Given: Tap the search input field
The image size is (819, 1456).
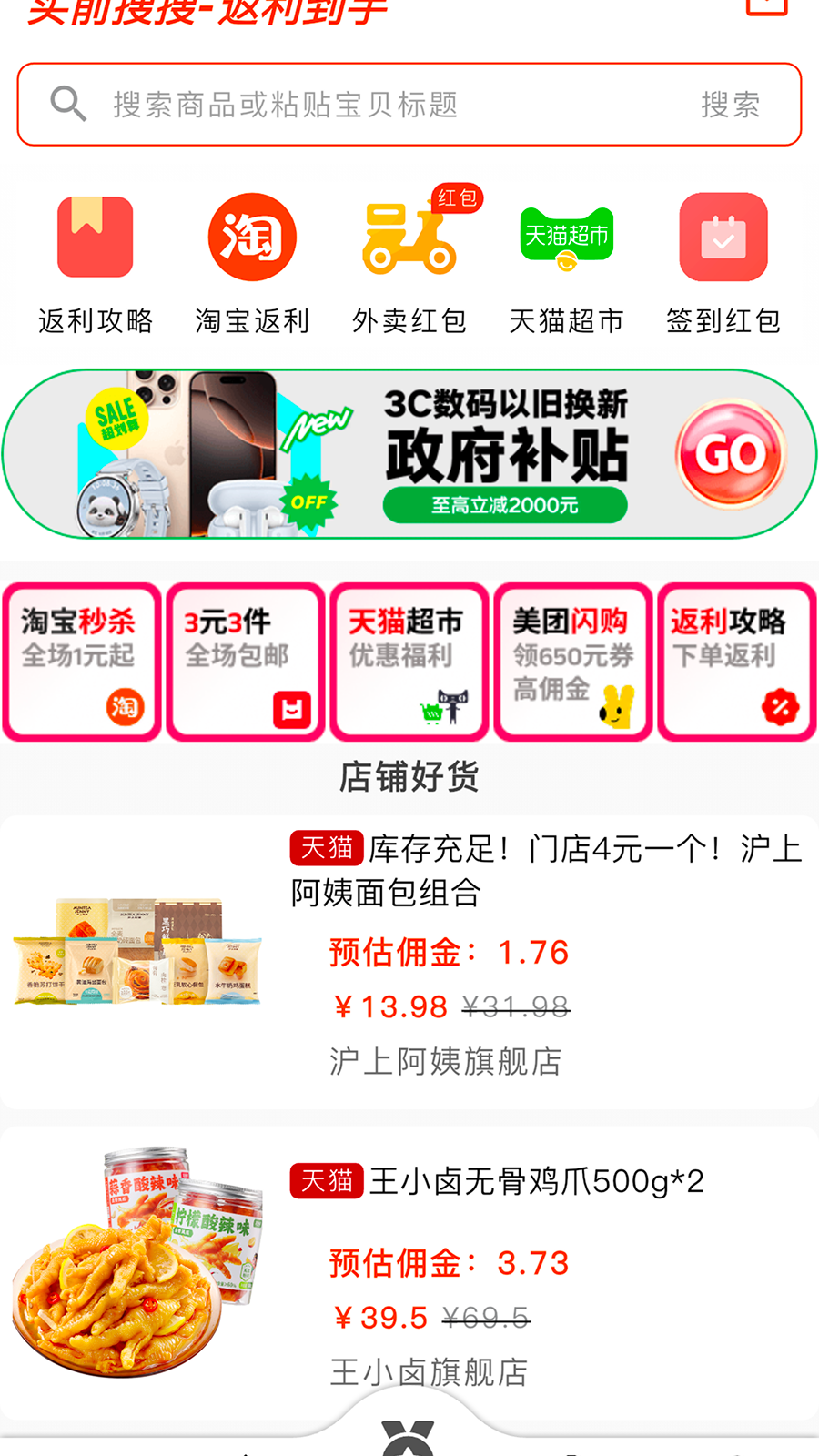Looking at the screenshot, I should point(364,105).
